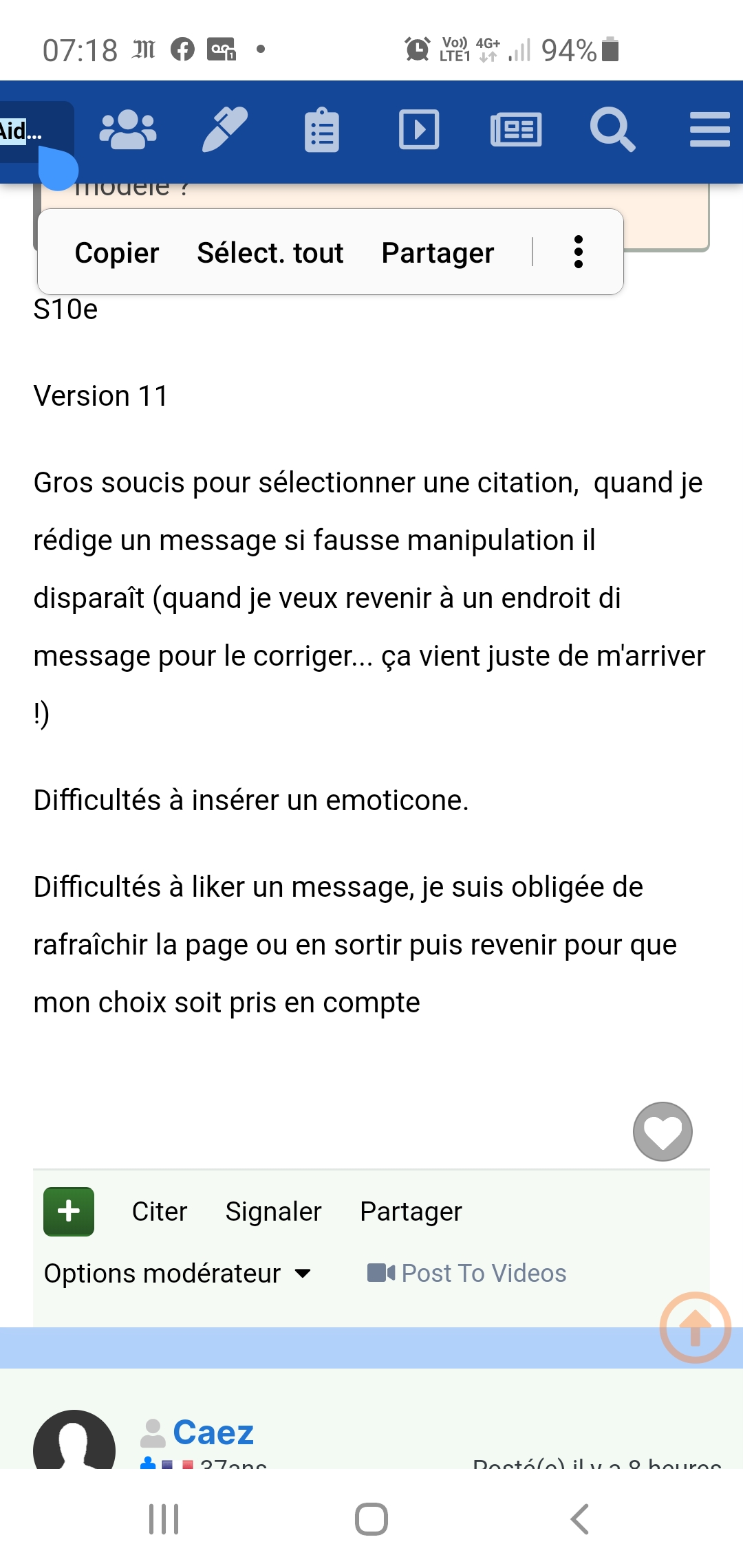
Task: Open the pen marker icon
Action: click(x=225, y=130)
